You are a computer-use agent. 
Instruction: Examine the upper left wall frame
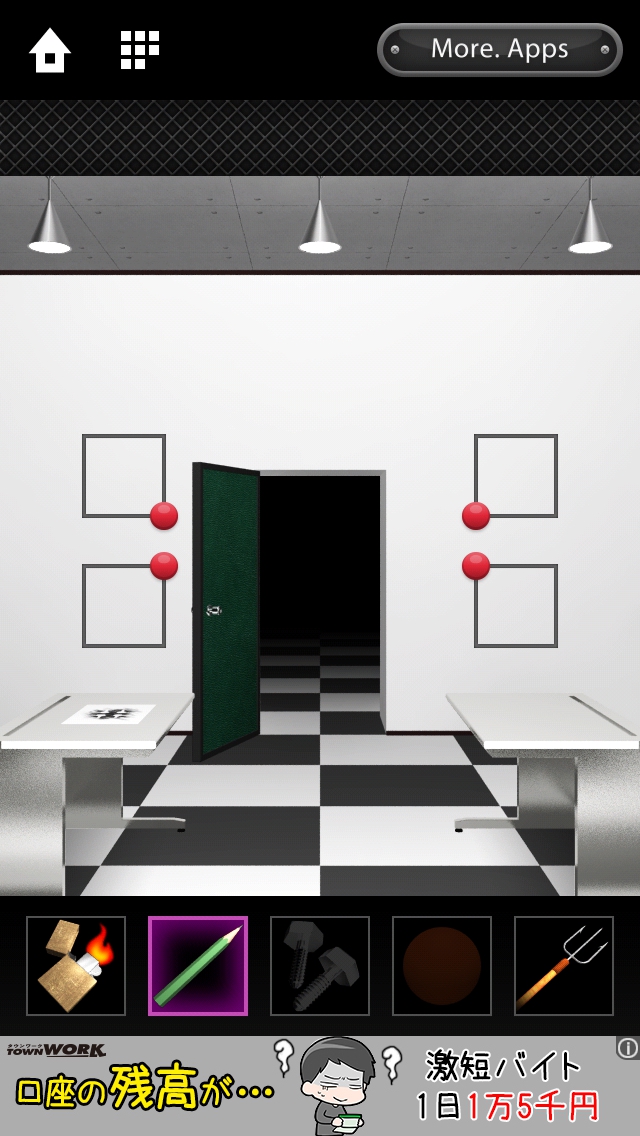click(x=123, y=475)
